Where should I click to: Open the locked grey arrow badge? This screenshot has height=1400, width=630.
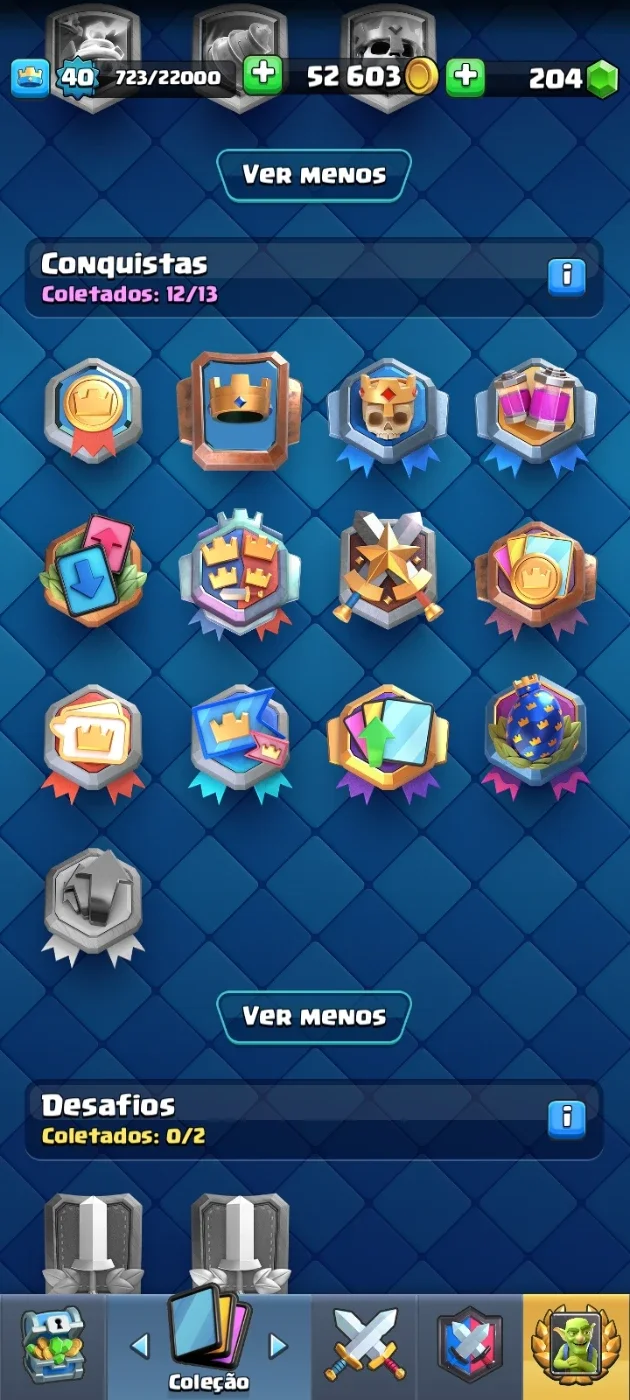point(93,905)
